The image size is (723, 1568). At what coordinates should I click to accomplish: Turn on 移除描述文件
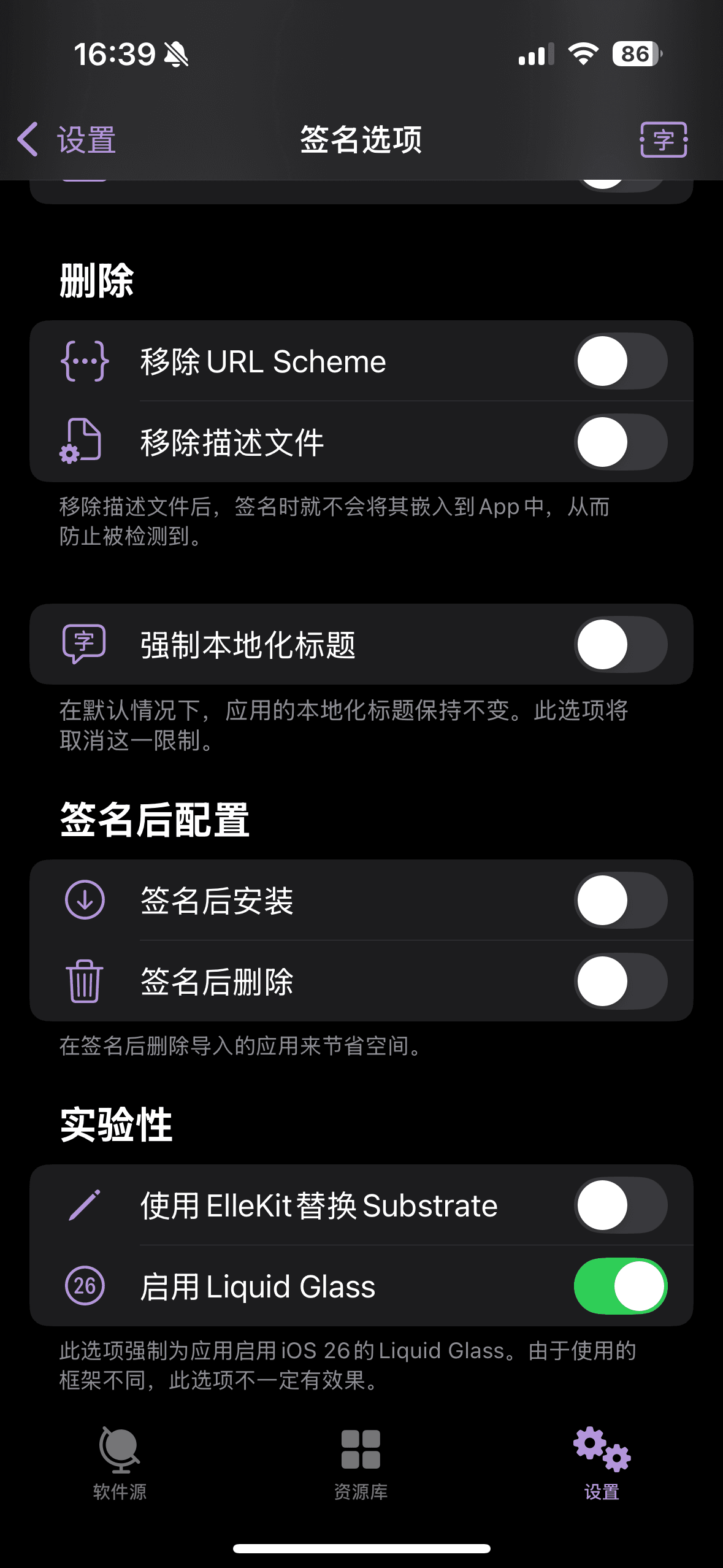tap(621, 442)
